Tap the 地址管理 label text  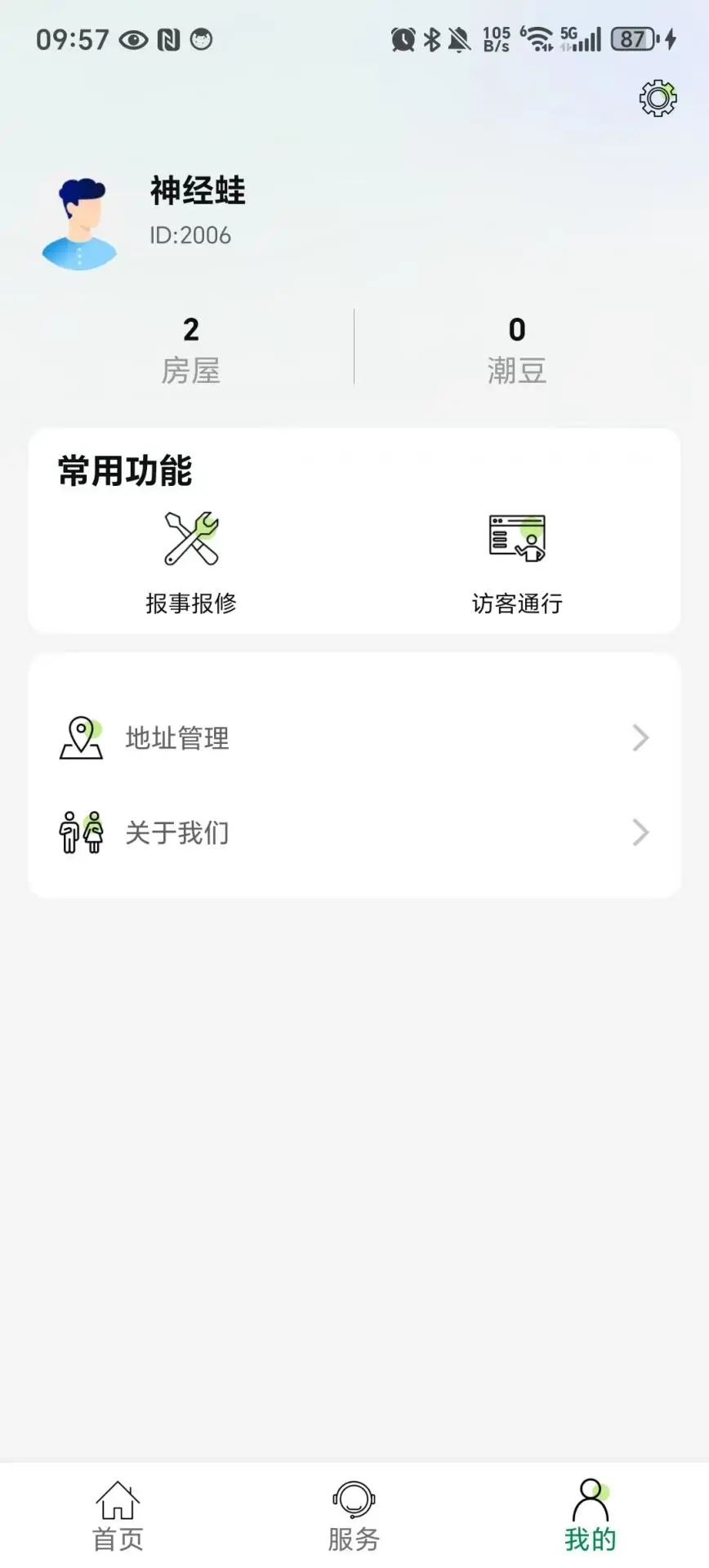click(x=177, y=737)
